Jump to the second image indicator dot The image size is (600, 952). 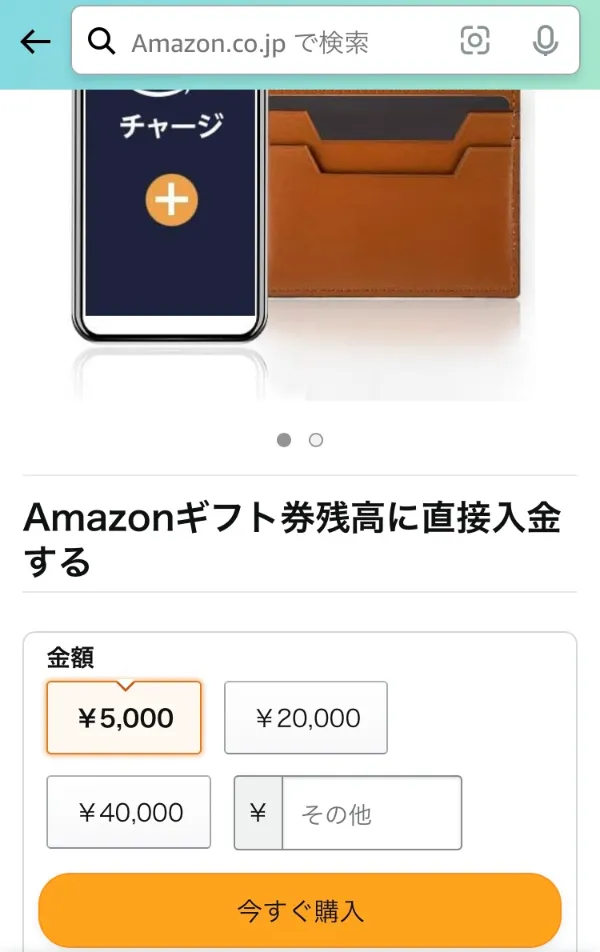[x=316, y=440]
